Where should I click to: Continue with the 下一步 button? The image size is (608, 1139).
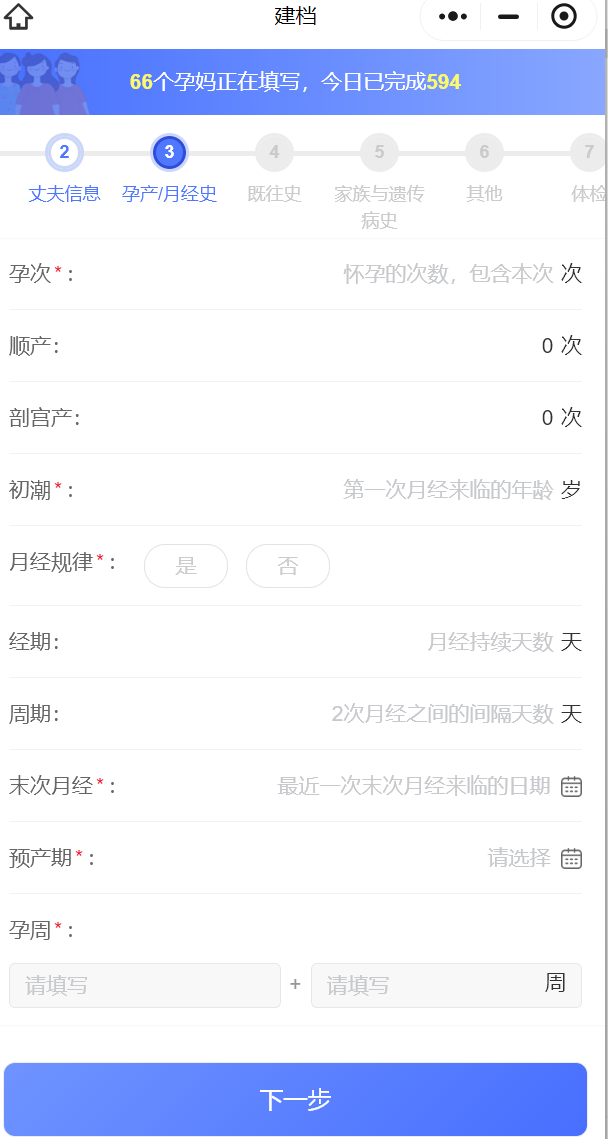pos(295,1099)
